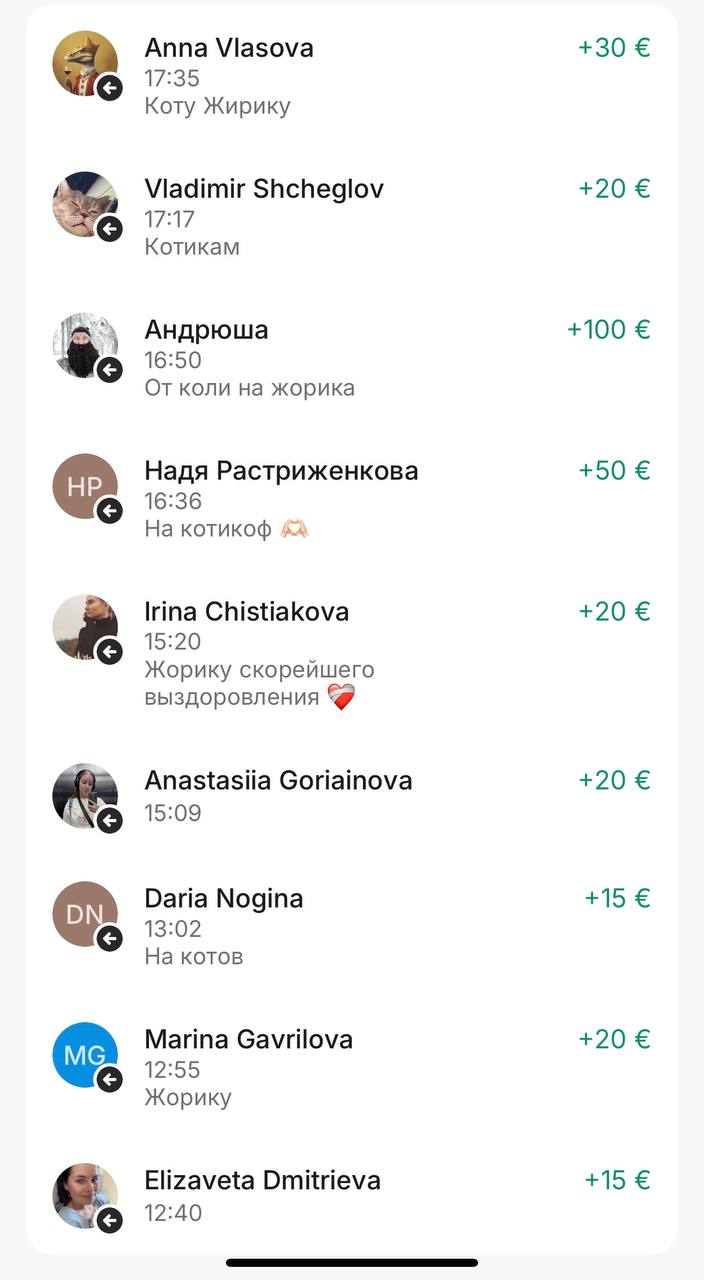This screenshot has width=704, height=1280.
Task: Select the transfer from Marina Gavrilova
Action: click(350, 1067)
